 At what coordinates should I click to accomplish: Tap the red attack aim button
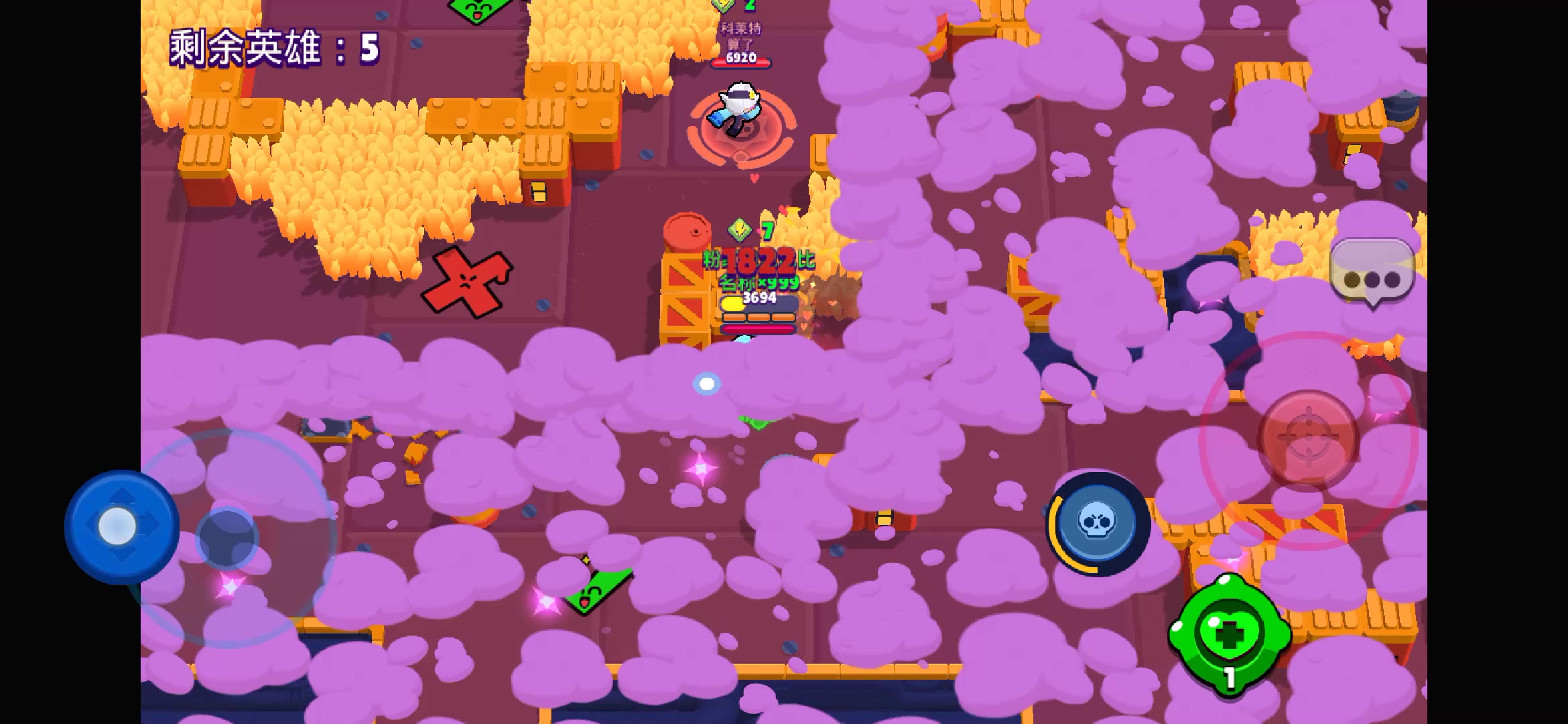[x=1308, y=439]
